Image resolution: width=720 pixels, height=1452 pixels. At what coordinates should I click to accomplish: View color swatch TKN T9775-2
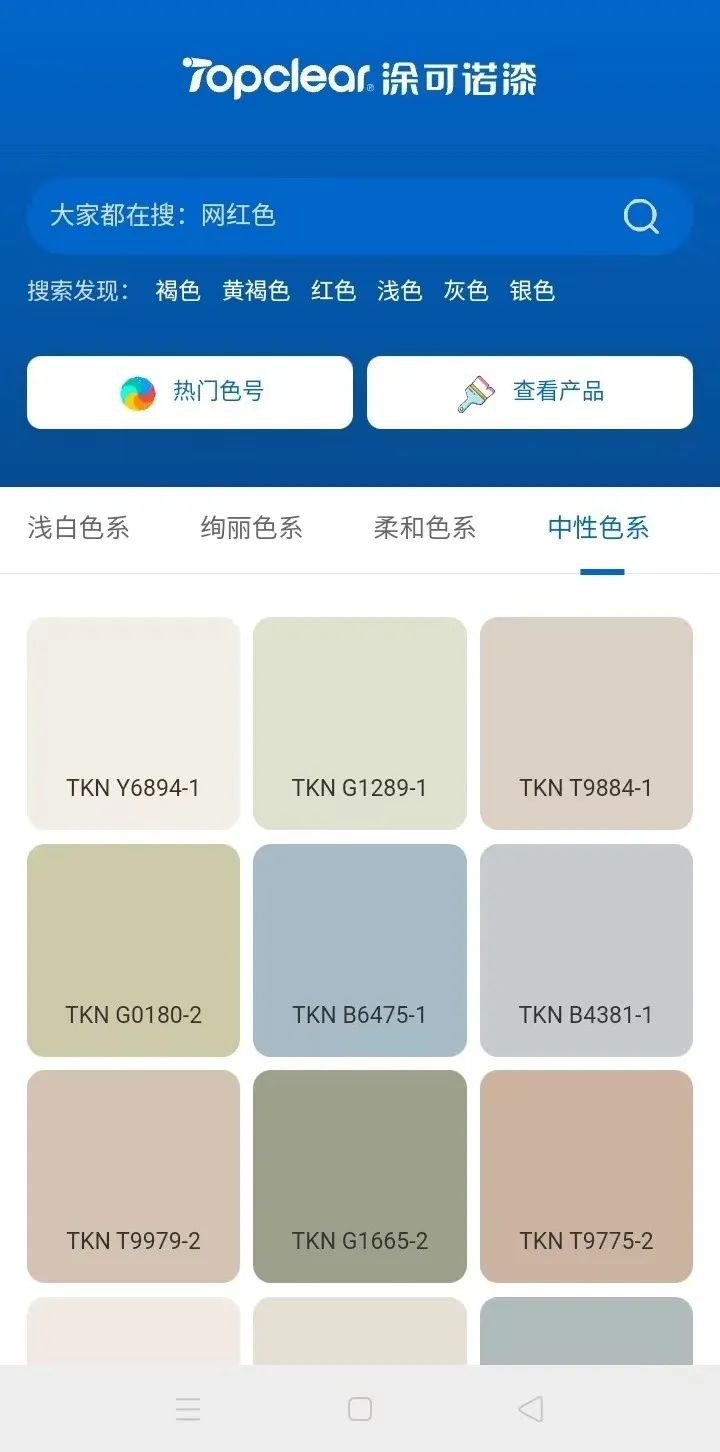click(x=586, y=1176)
